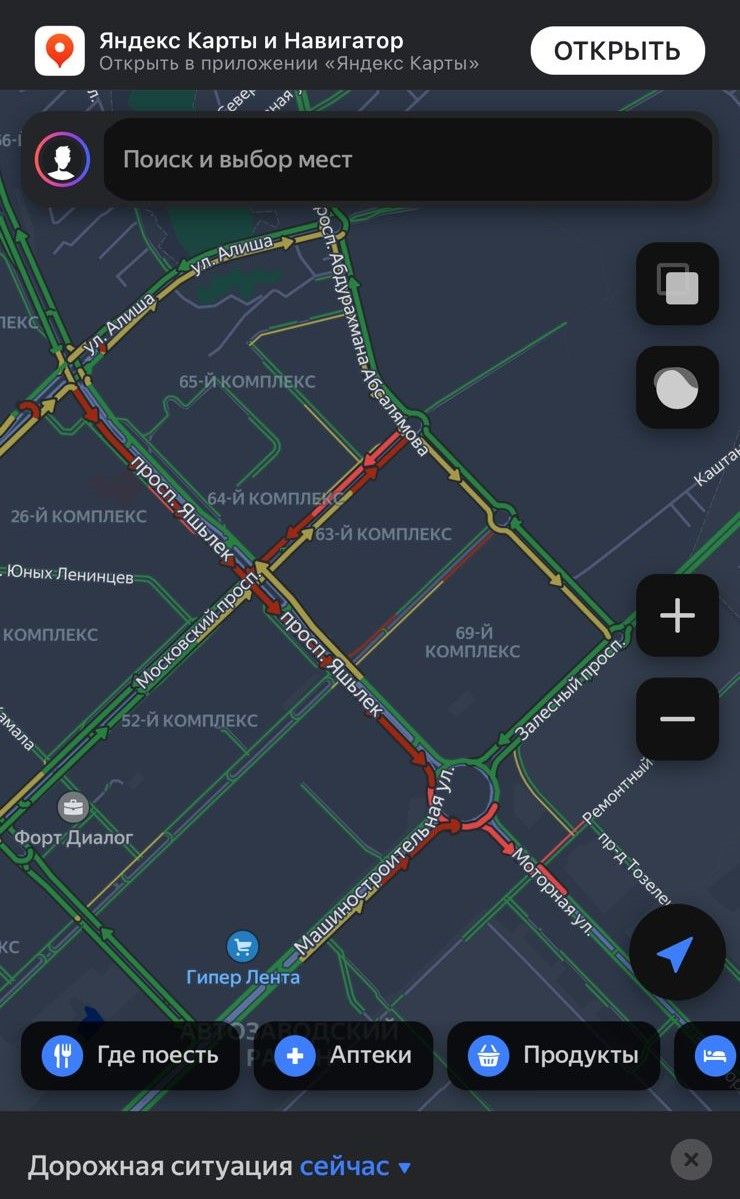Zoom in with the plus button

pos(677,616)
